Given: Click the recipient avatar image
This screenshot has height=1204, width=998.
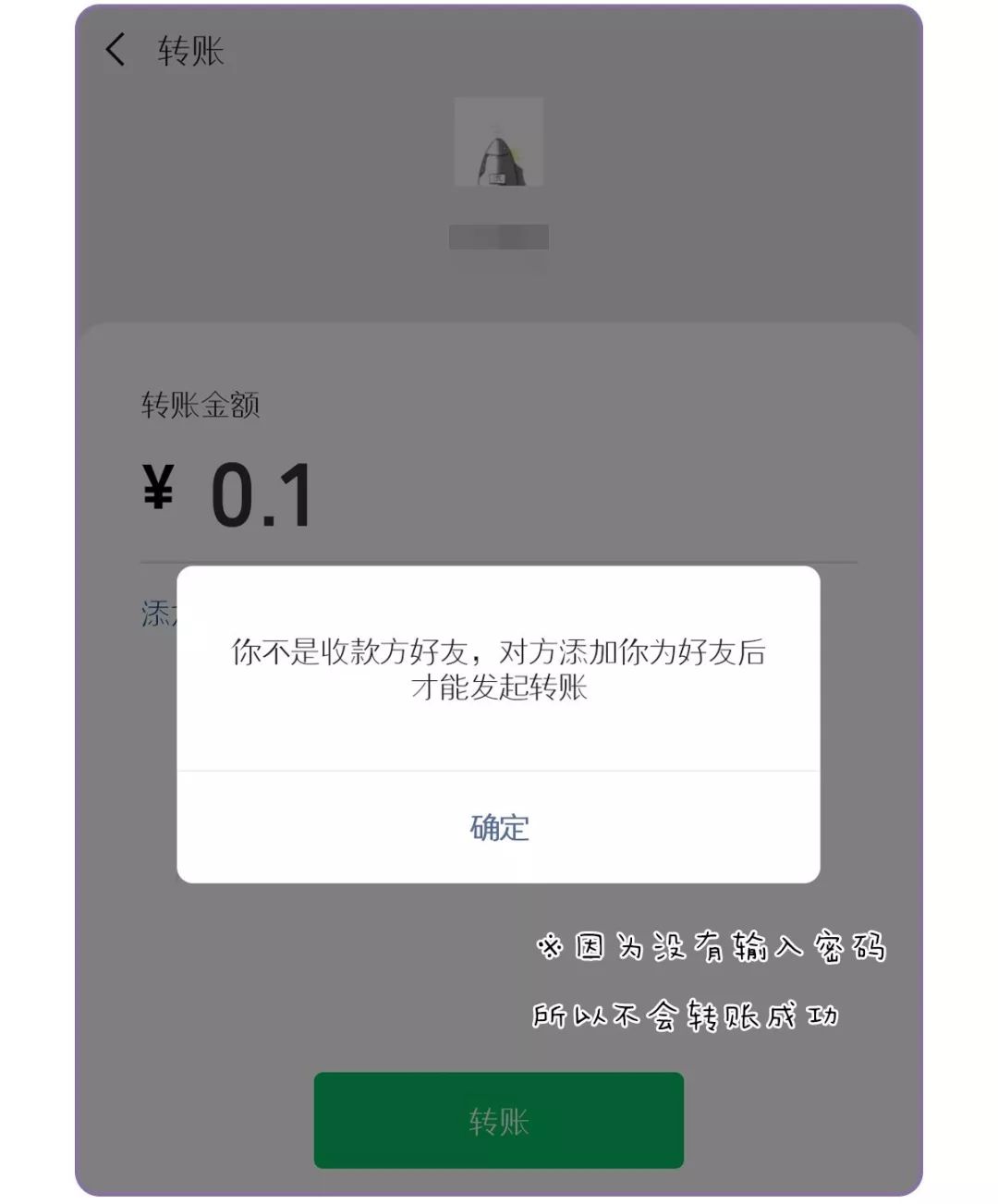Looking at the screenshot, I should coord(498,143).
